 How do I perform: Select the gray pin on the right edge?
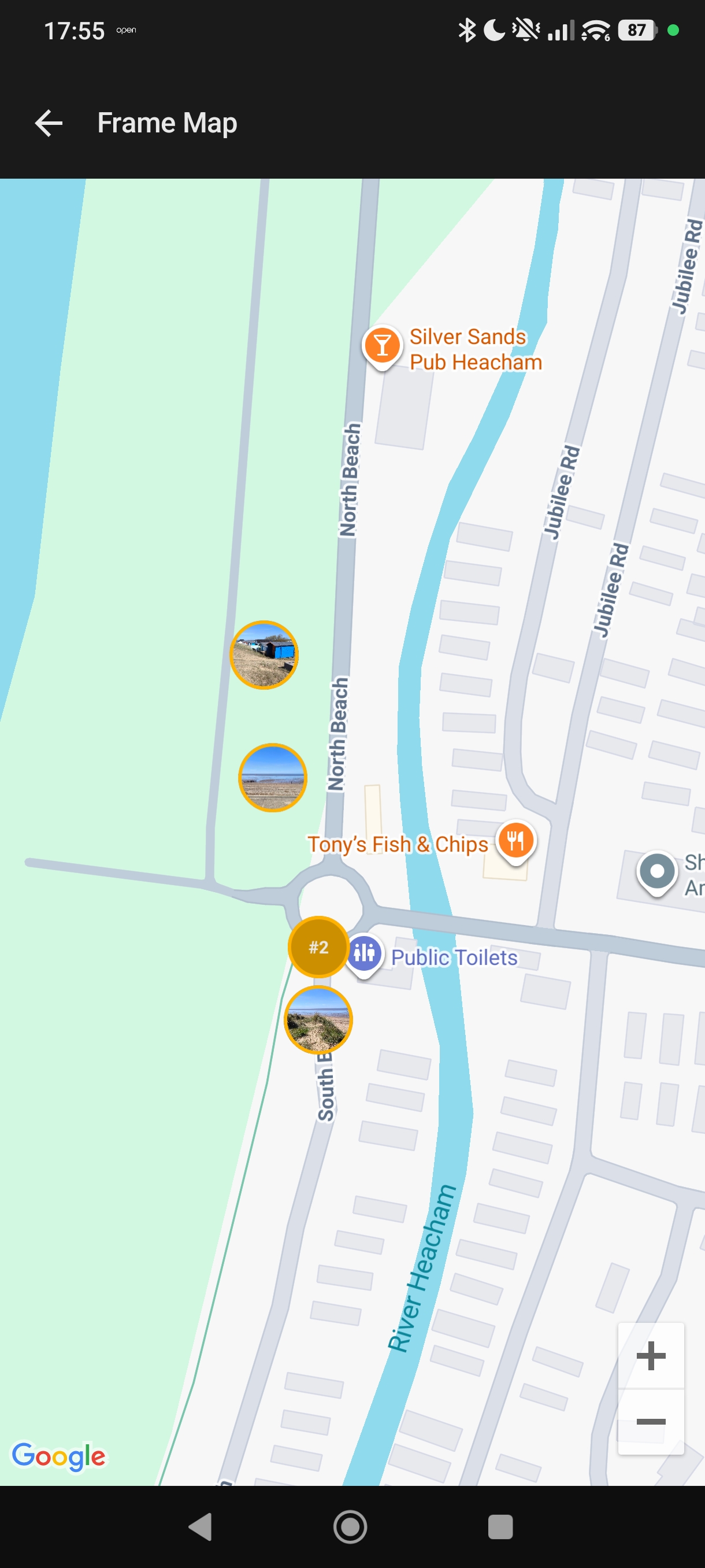coord(657,872)
